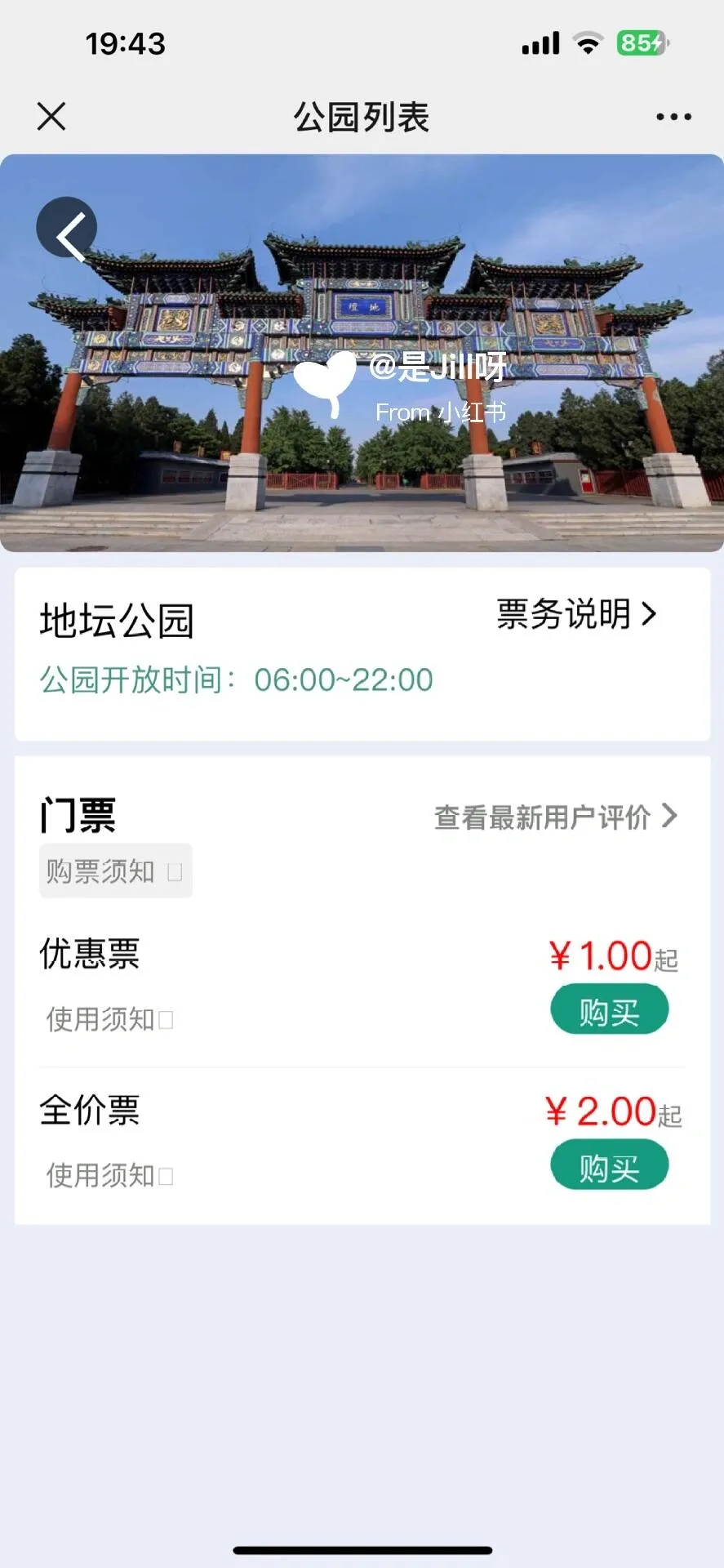Go back using the arrow on banner
This screenshot has width=724, height=1568.
pyautogui.click(x=67, y=228)
